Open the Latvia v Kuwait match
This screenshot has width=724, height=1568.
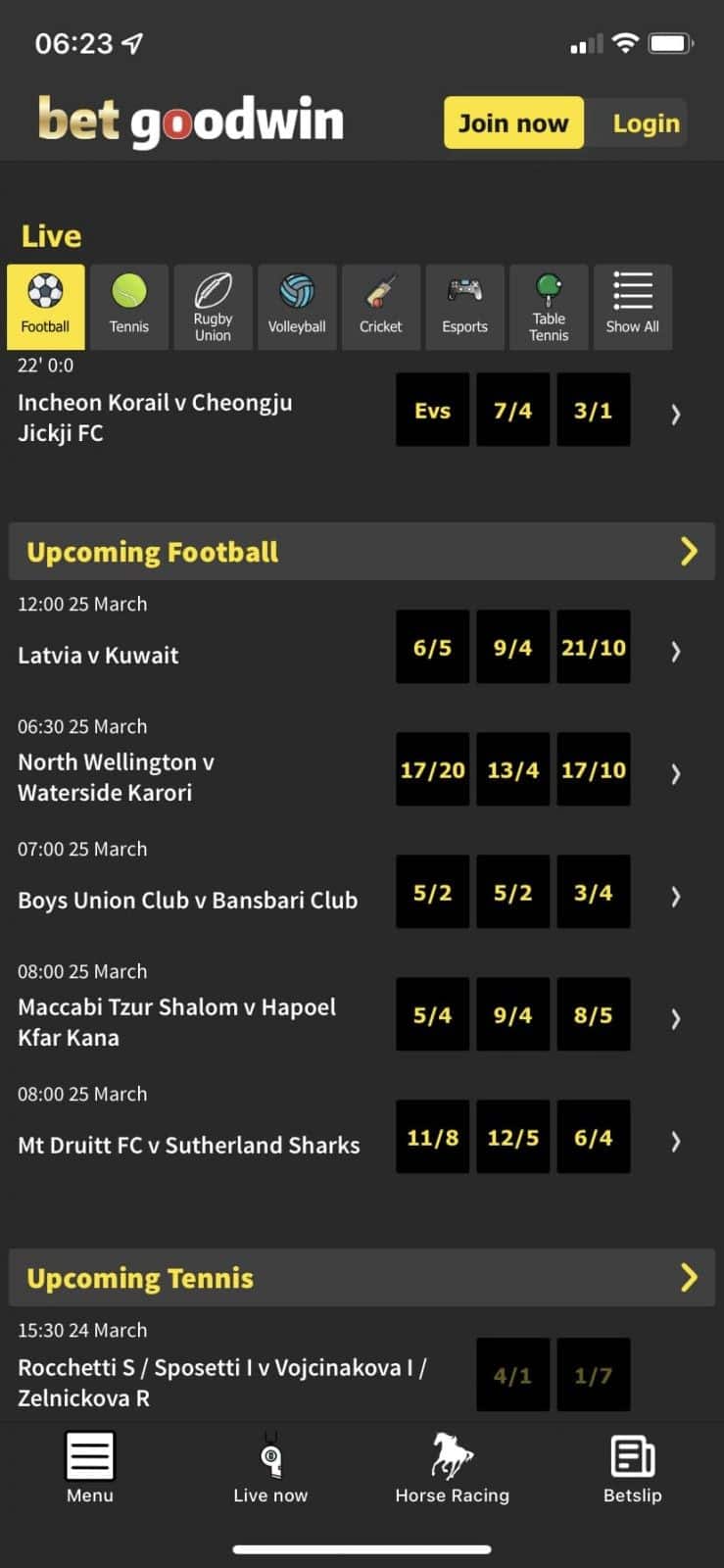(98, 655)
